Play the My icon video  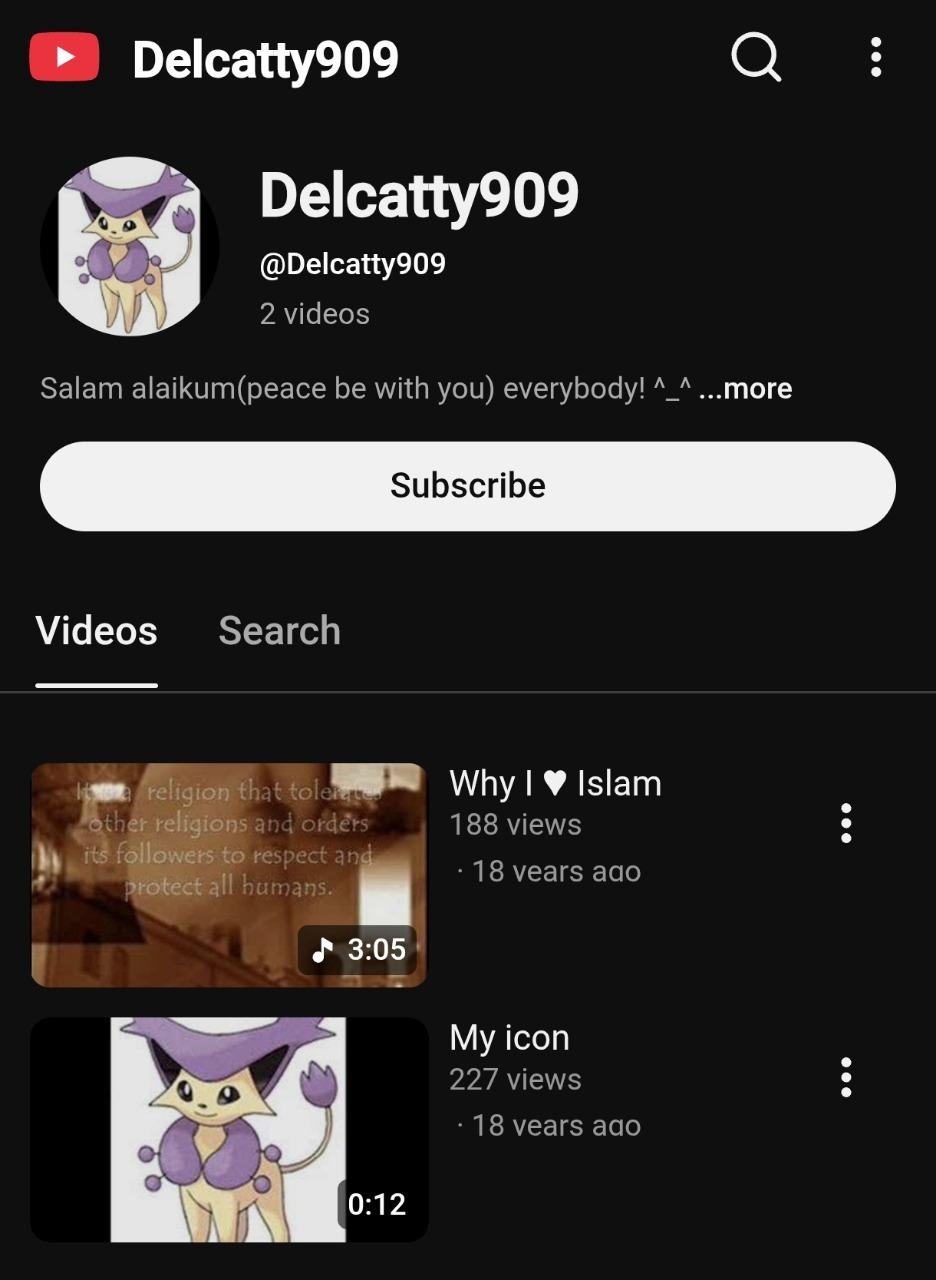[229, 1129]
